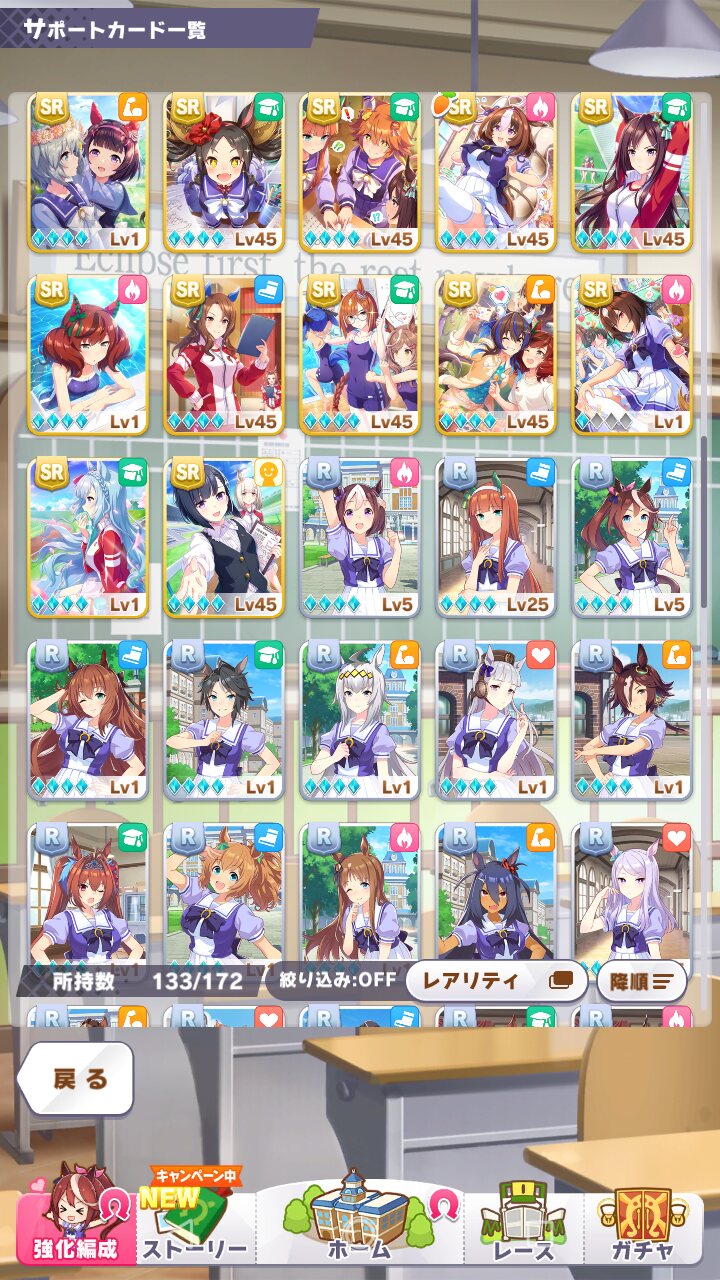Open the SR Lv1 red-haired swimsuit card

(88, 355)
